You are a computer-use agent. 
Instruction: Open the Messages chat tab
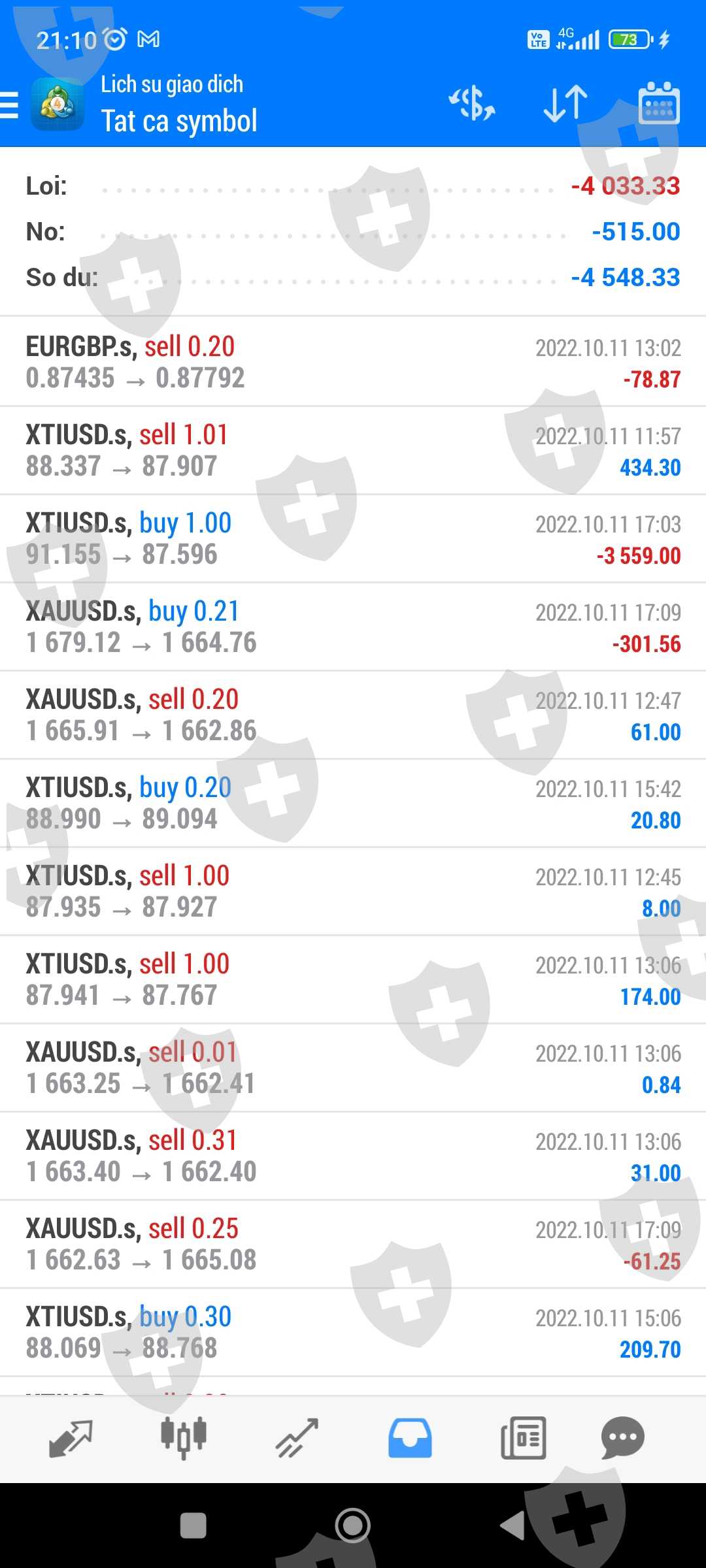(x=622, y=1439)
